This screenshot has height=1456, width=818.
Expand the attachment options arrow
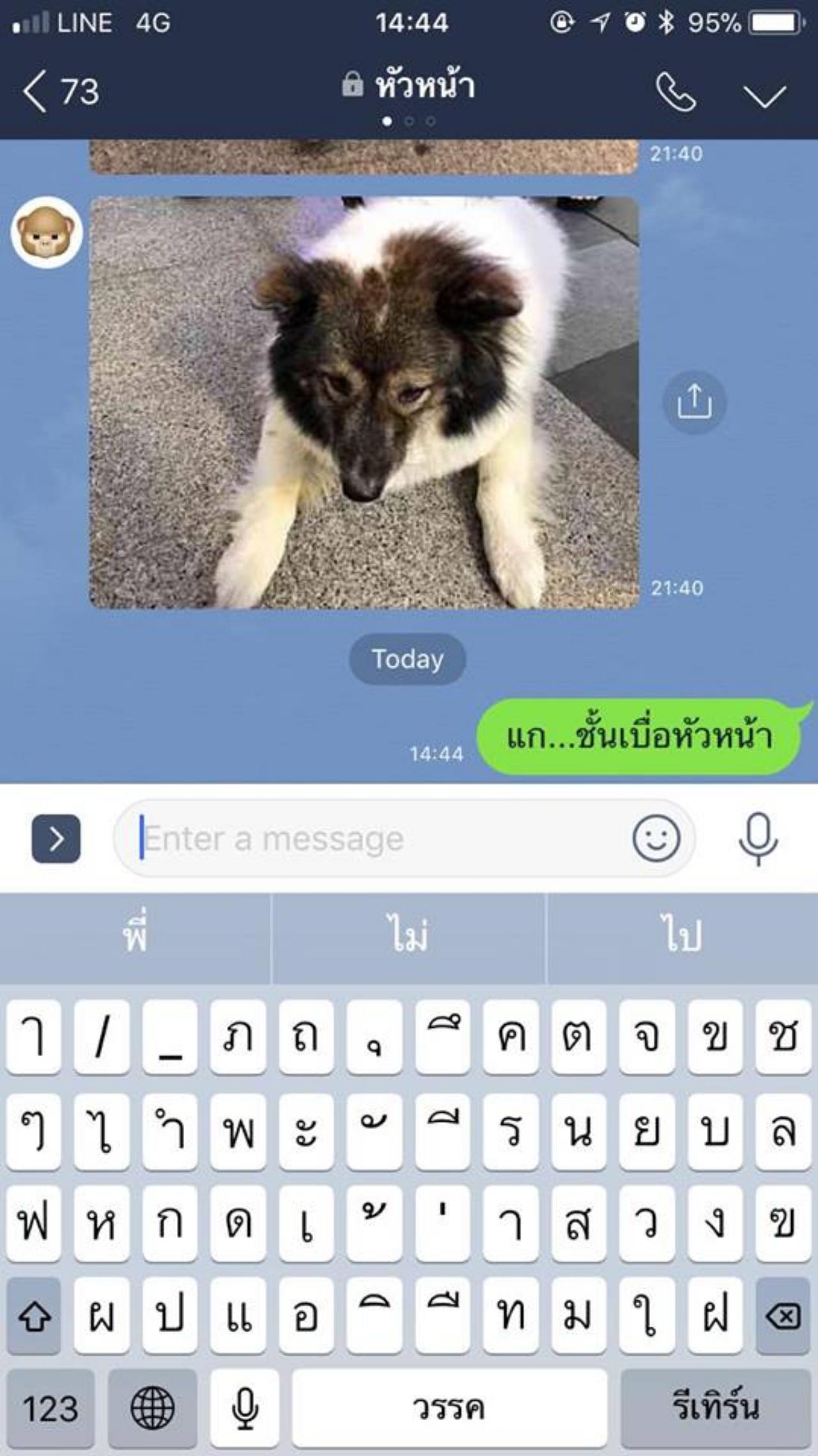click(x=56, y=838)
